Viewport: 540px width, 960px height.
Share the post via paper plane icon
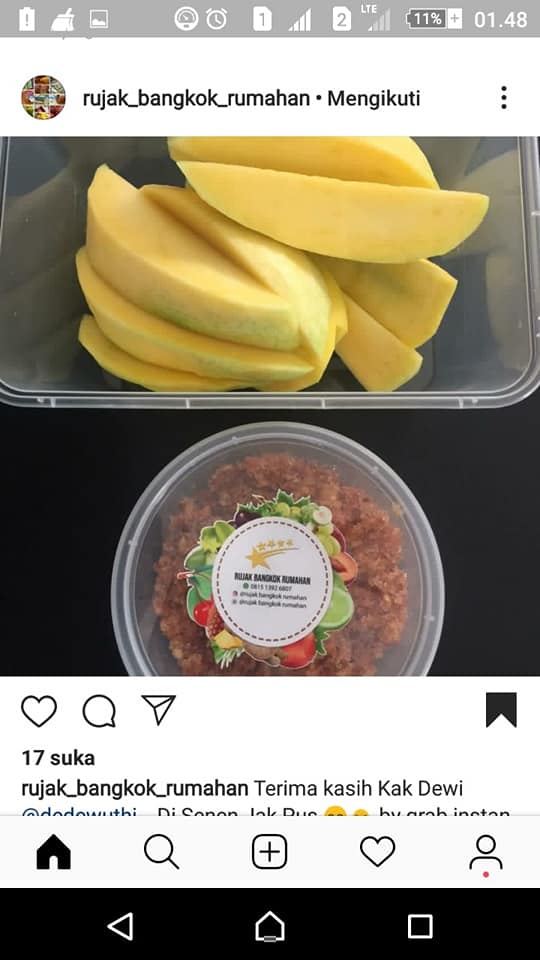pos(159,710)
